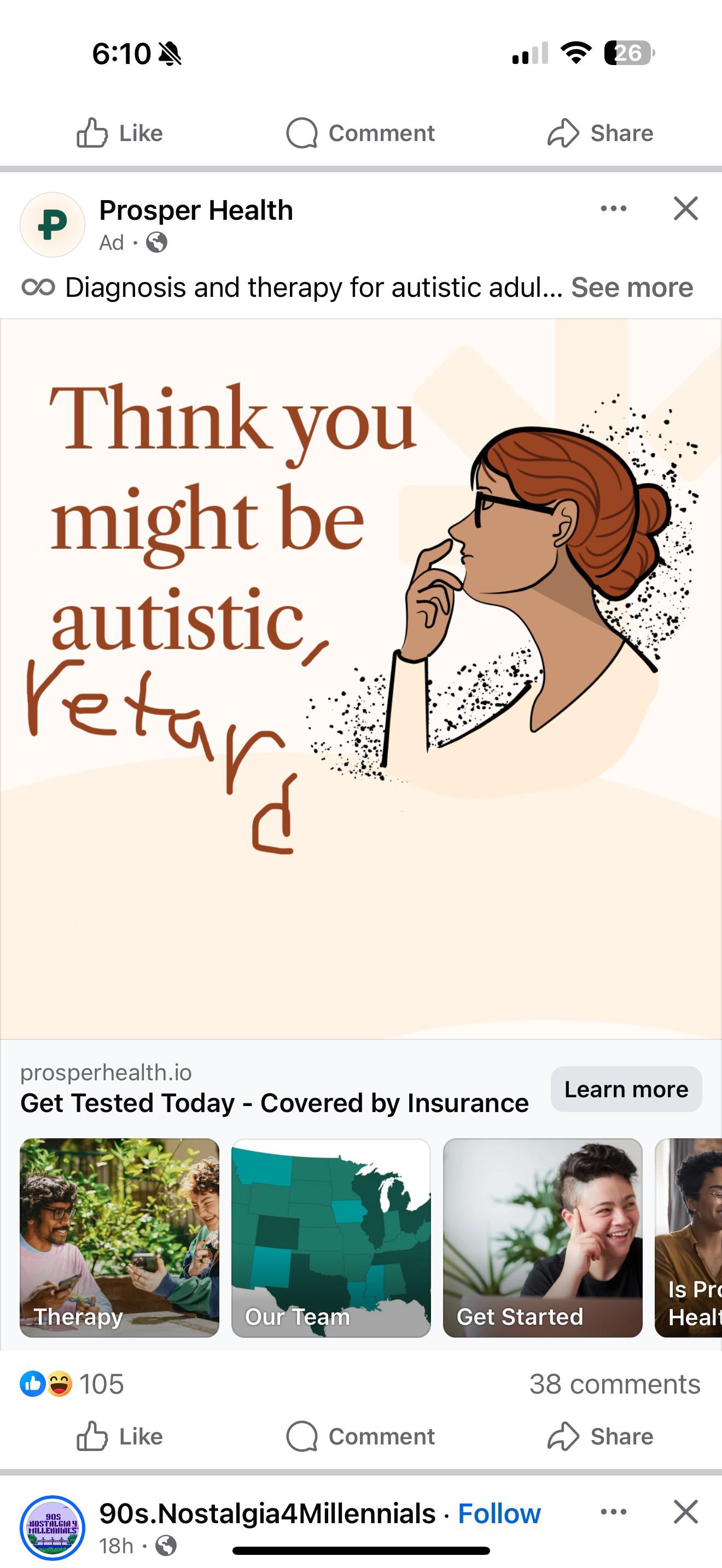722x1568 pixels.
Task: Open the Get Started card
Action: pos(543,1238)
